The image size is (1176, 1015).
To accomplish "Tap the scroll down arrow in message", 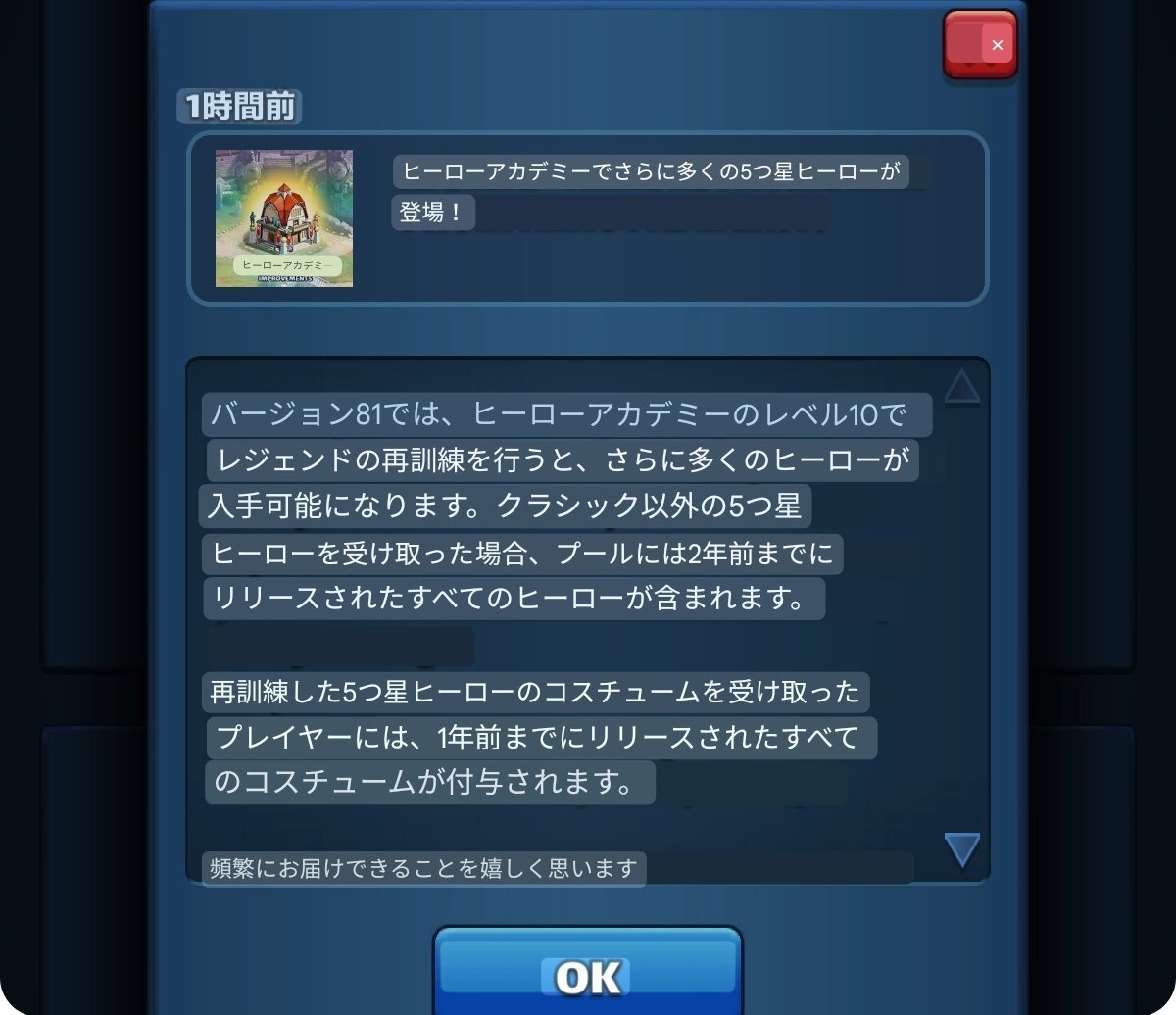I will point(961,848).
